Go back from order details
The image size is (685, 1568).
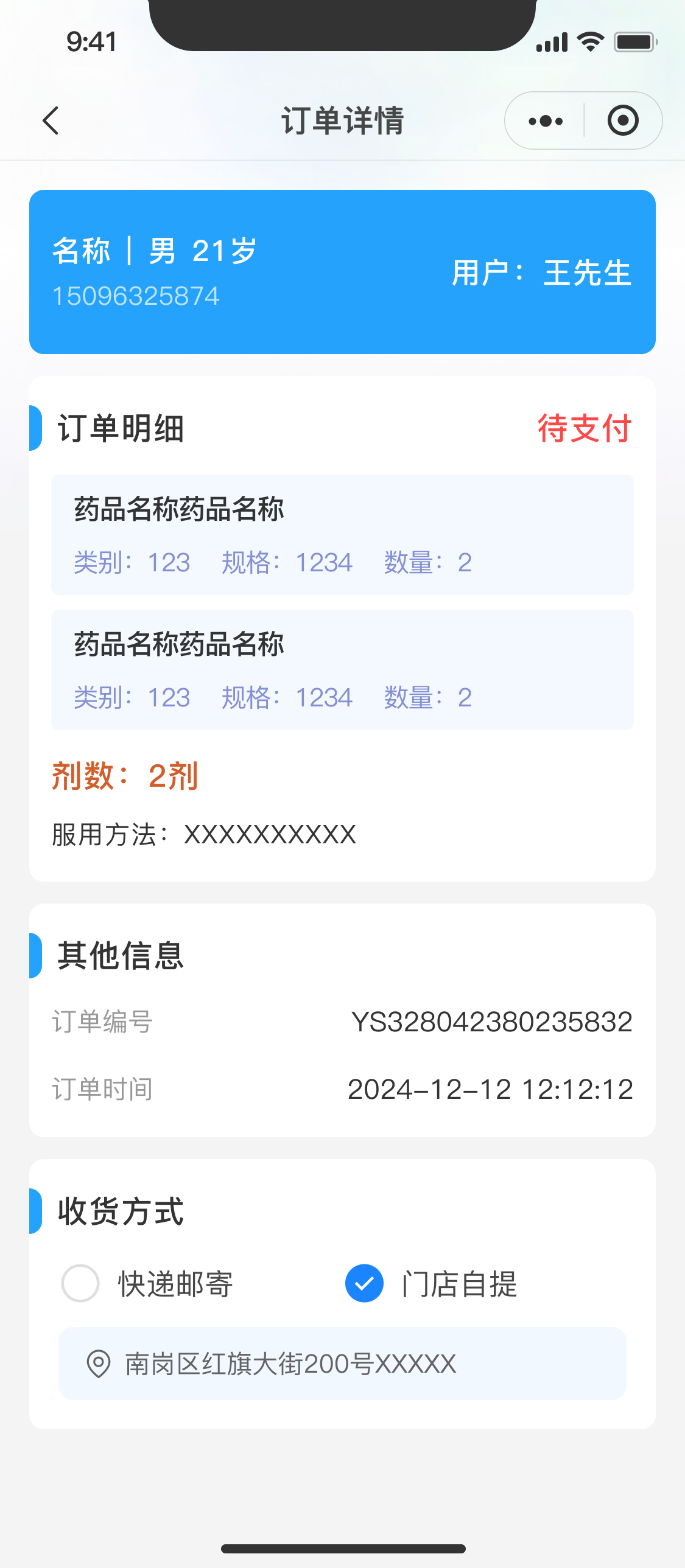(x=51, y=120)
